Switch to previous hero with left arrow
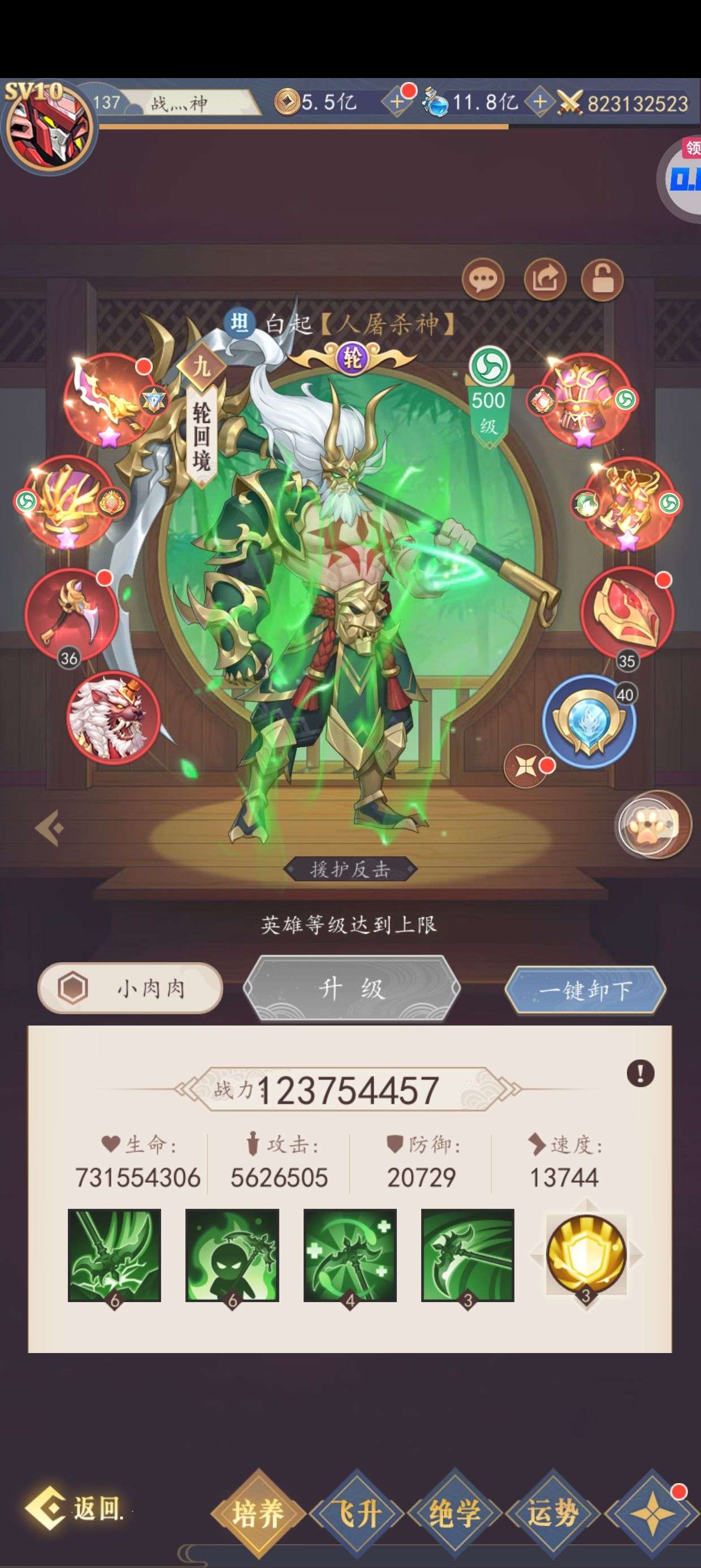This screenshot has width=701, height=1568. (50, 828)
